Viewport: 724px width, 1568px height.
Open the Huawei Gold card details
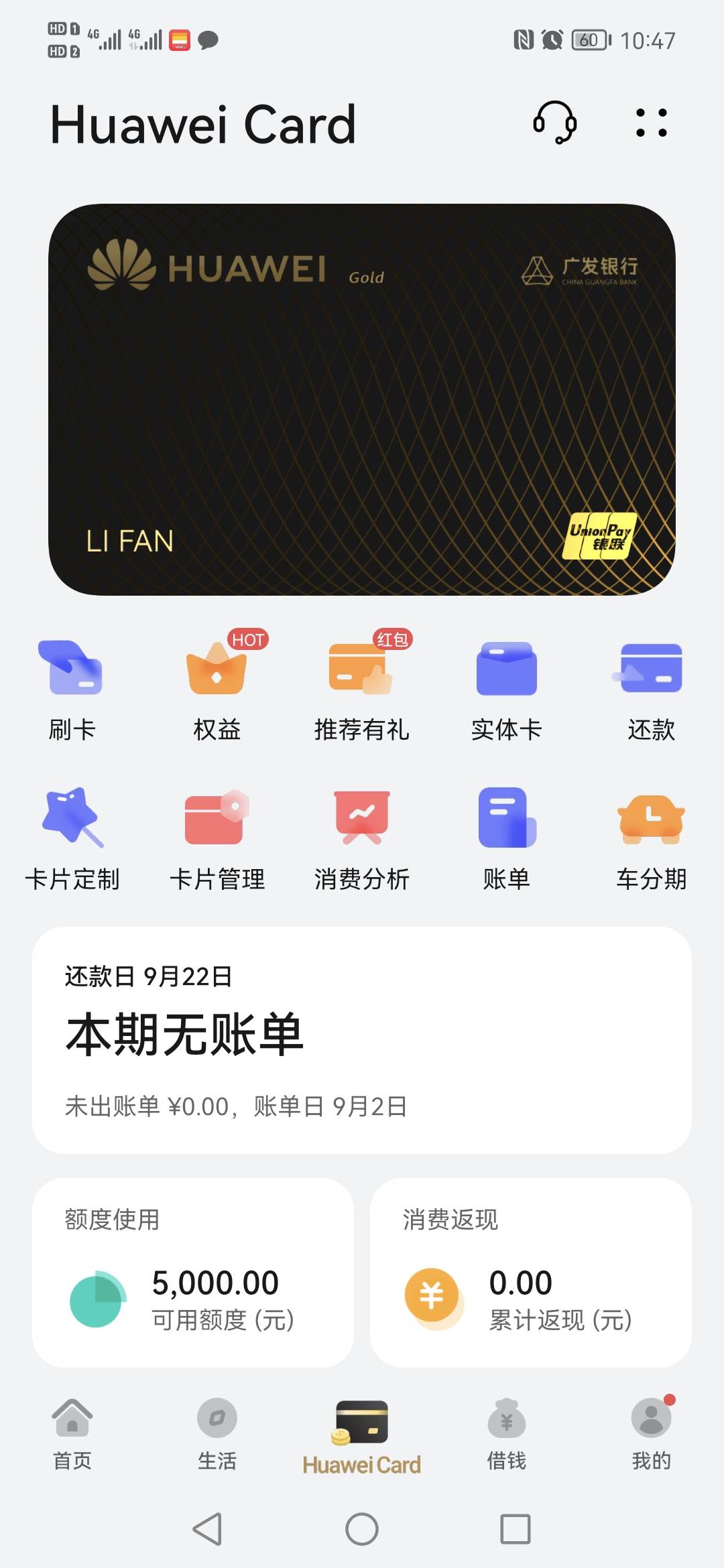(362, 399)
